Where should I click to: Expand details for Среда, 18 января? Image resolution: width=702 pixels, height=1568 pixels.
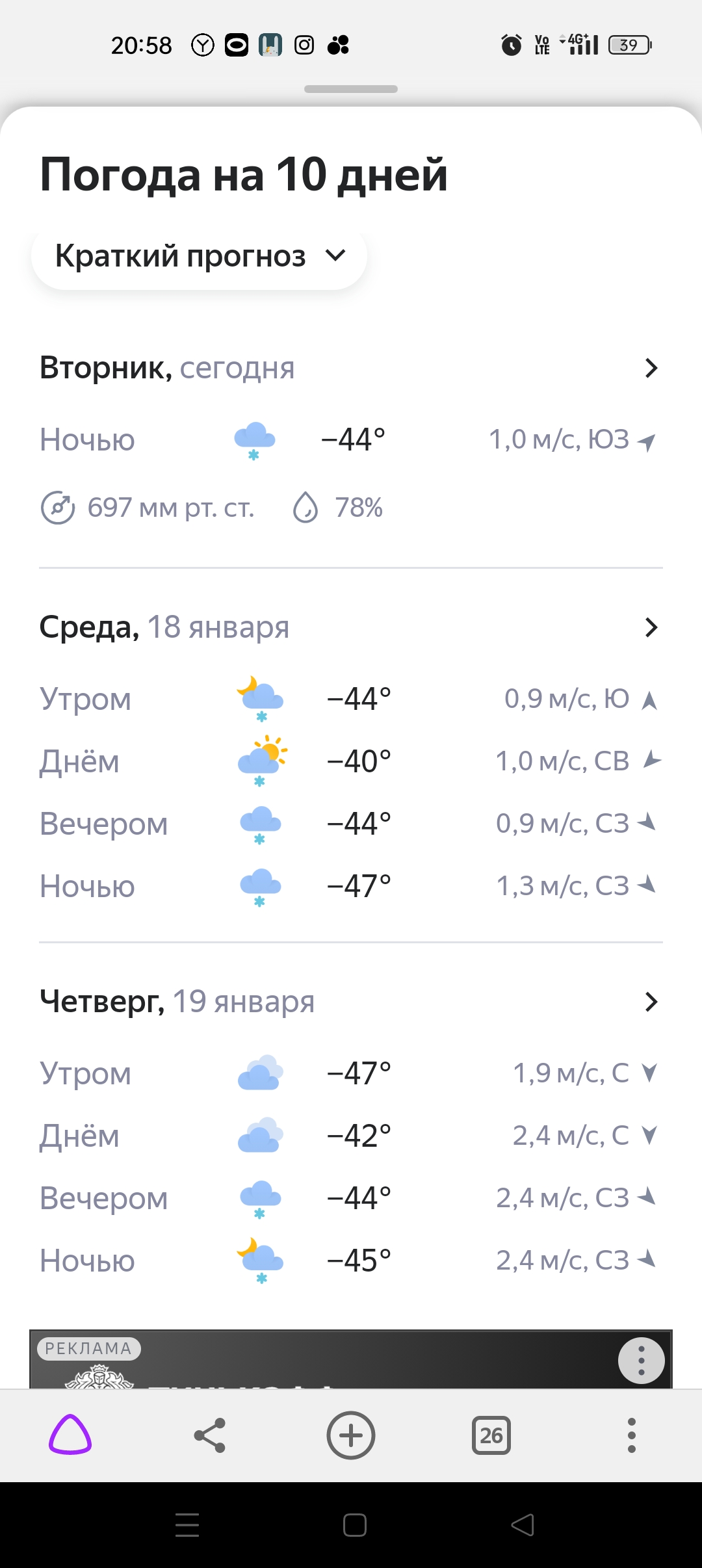click(x=651, y=626)
